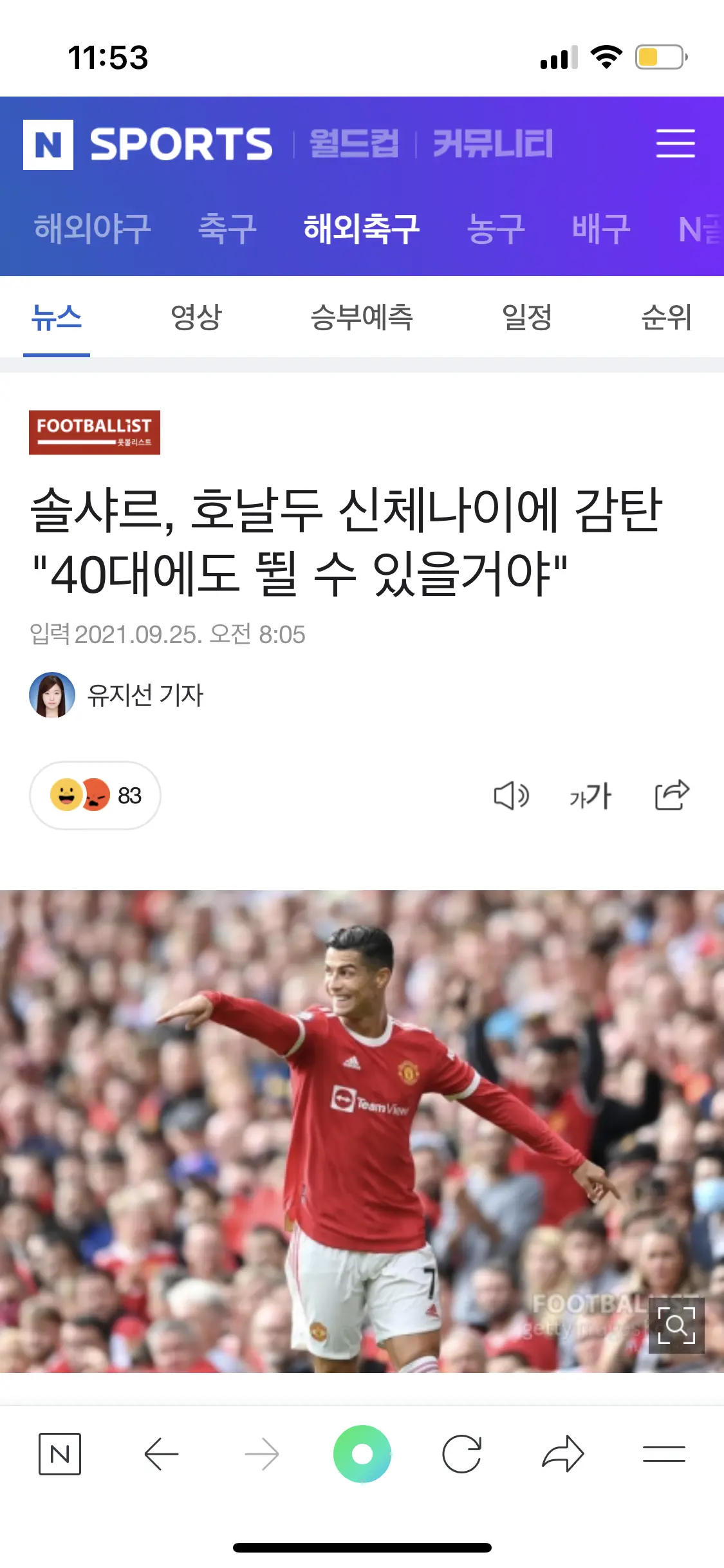Open the 월드컵 section link
Viewport: 724px width, 1568px height.
(x=354, y=144)
